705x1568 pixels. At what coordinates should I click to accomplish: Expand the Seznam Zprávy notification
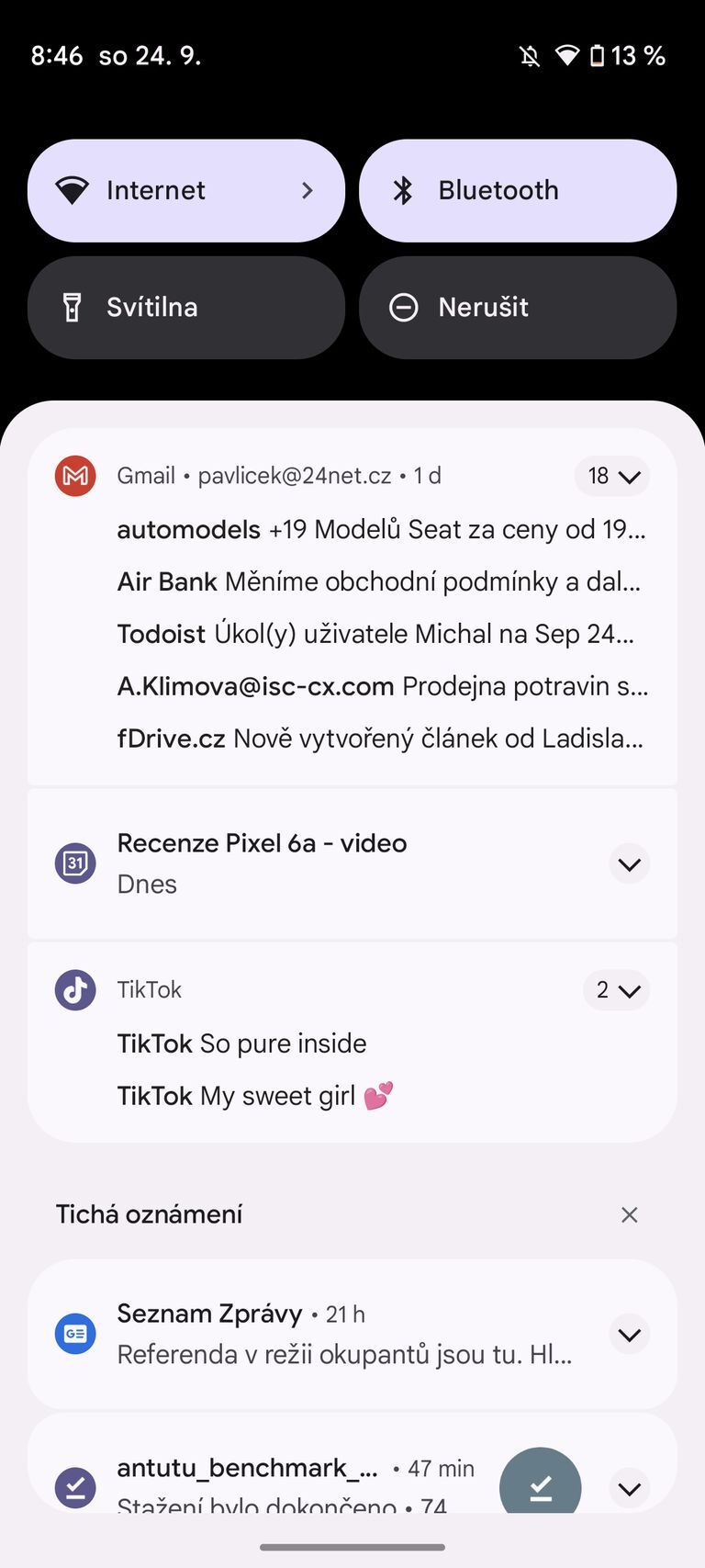point(629,1335)
